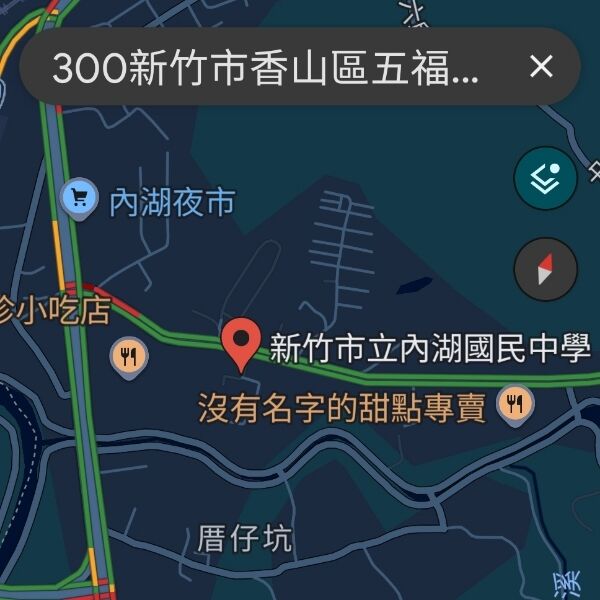600x600 pixels.
Task: Select the 珍小吃店 restaurant marker
Action: pos(129,354)
